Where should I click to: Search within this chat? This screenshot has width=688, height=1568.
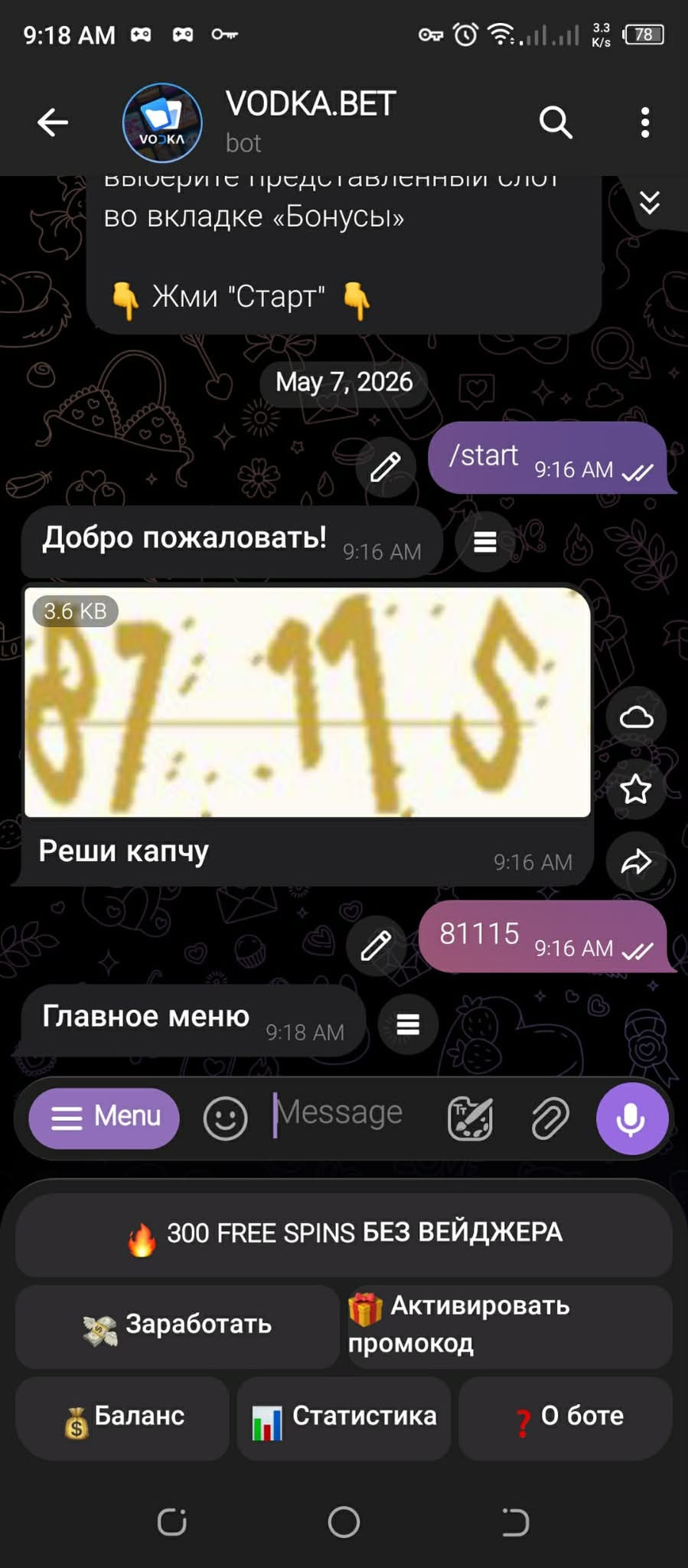[x=556, y=122]
